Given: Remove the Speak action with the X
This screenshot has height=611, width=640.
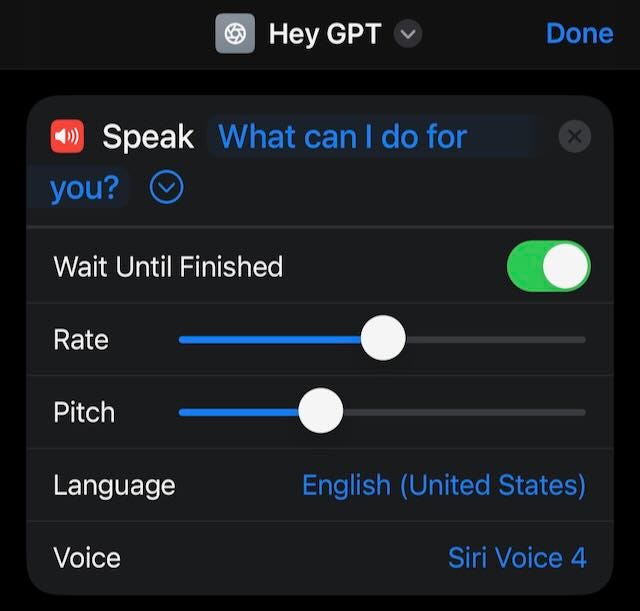Looking at the screenshot, I should pos(574,137).
